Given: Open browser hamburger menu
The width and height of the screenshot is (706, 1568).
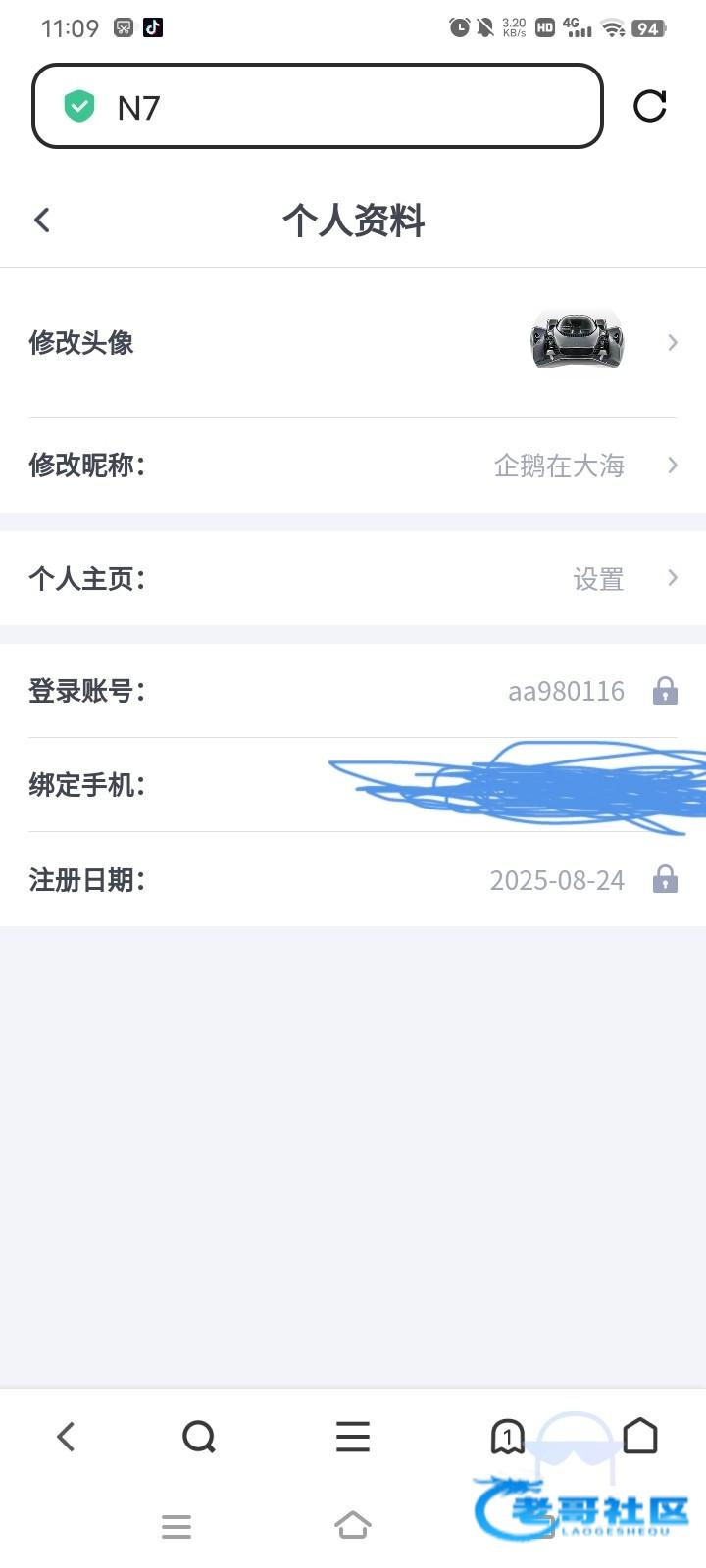Looking at the screenshot, I should (x=353, y=1437).
